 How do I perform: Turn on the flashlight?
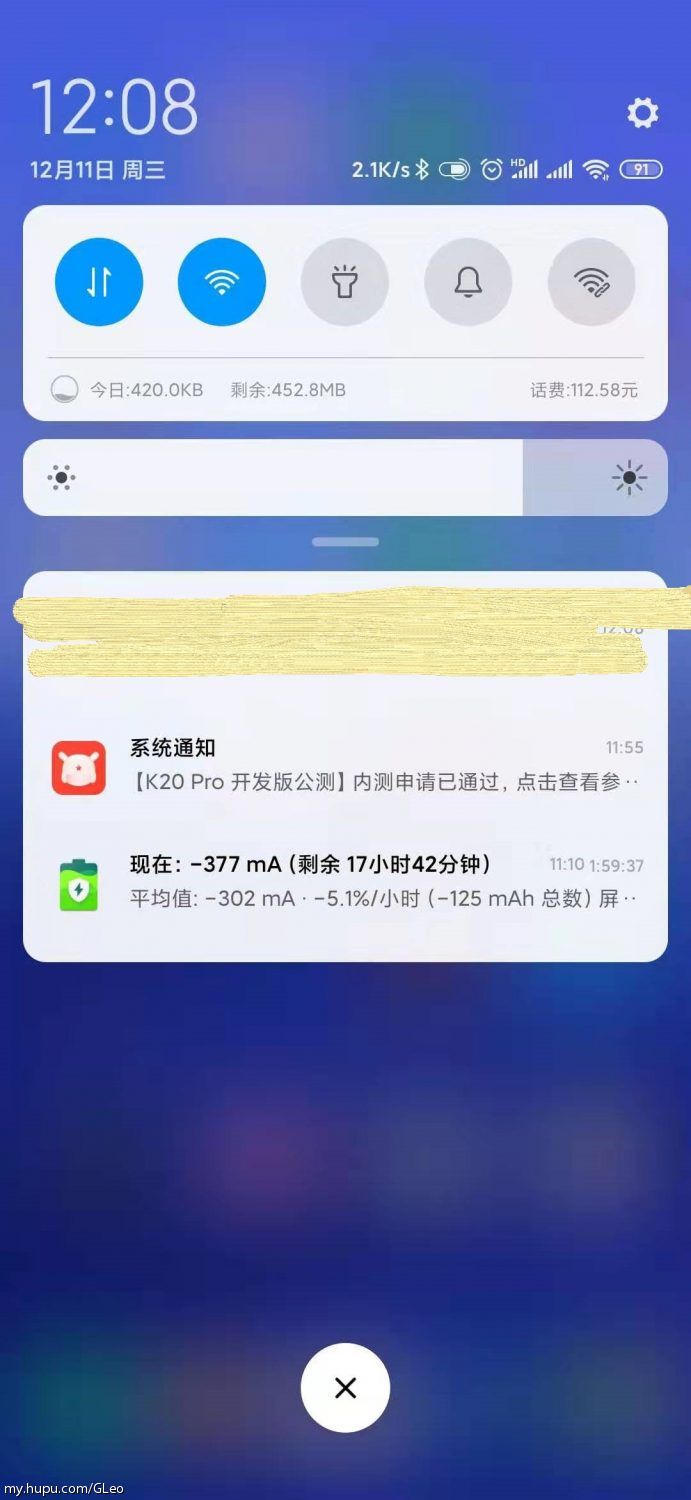coord(345,282)
